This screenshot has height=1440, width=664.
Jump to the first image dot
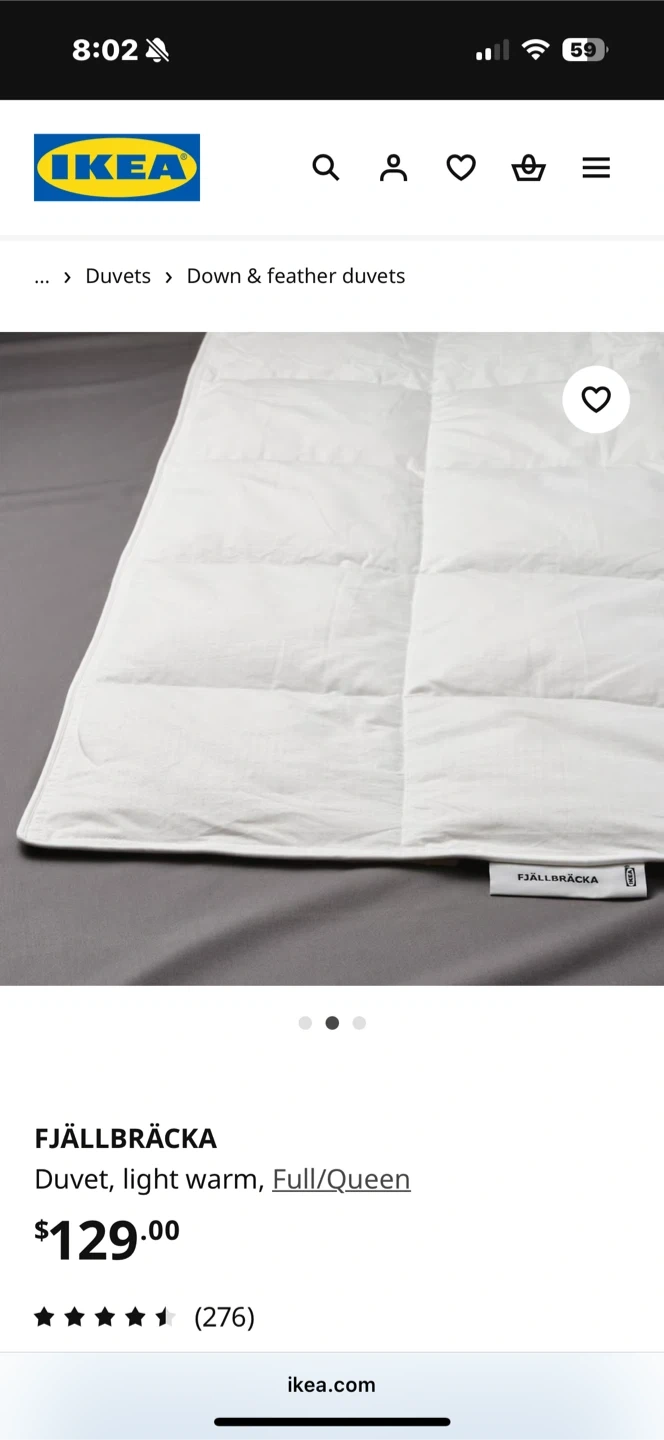(305, 1023)
